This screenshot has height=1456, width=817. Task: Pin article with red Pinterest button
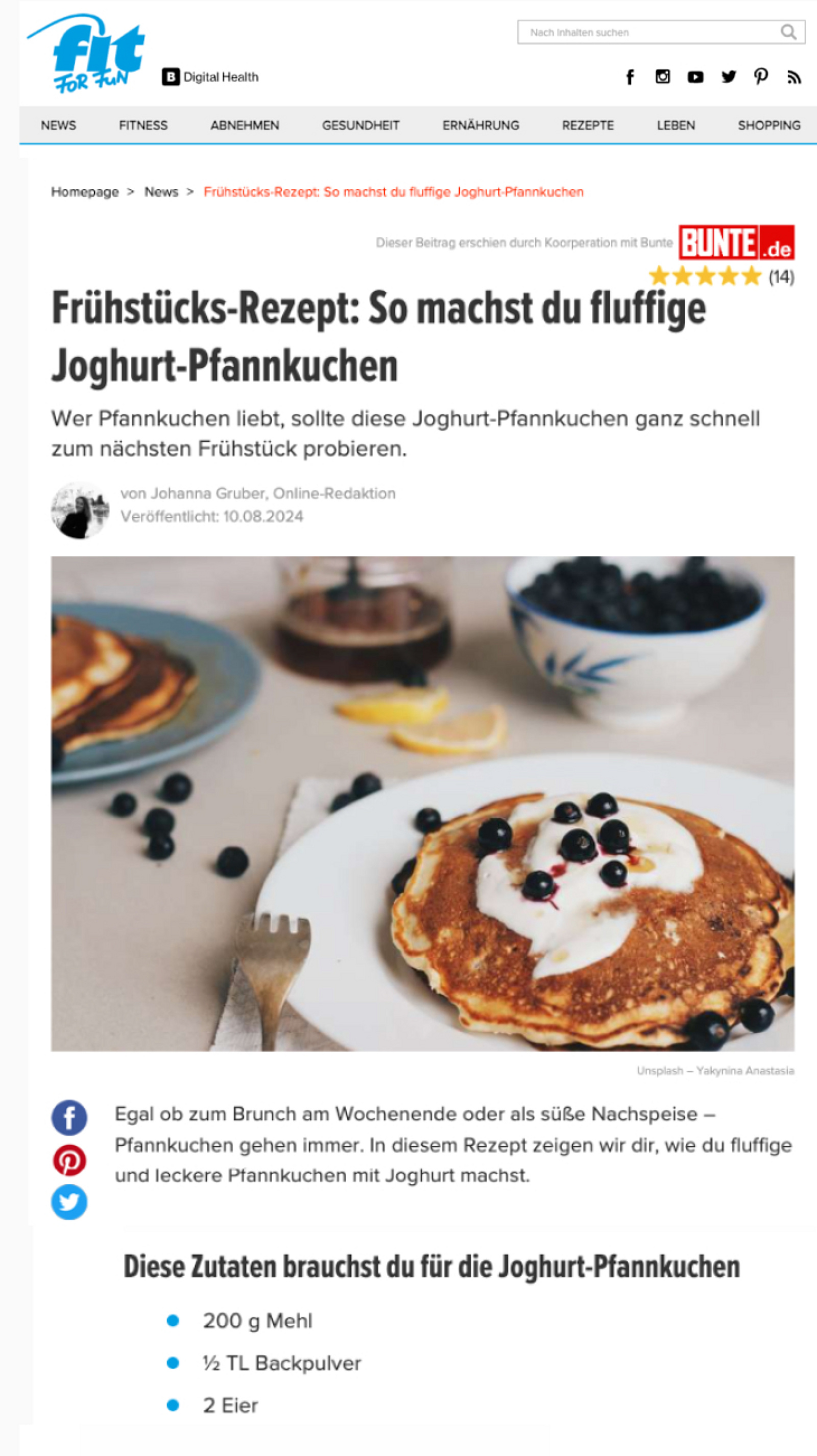coord(69,1160)
